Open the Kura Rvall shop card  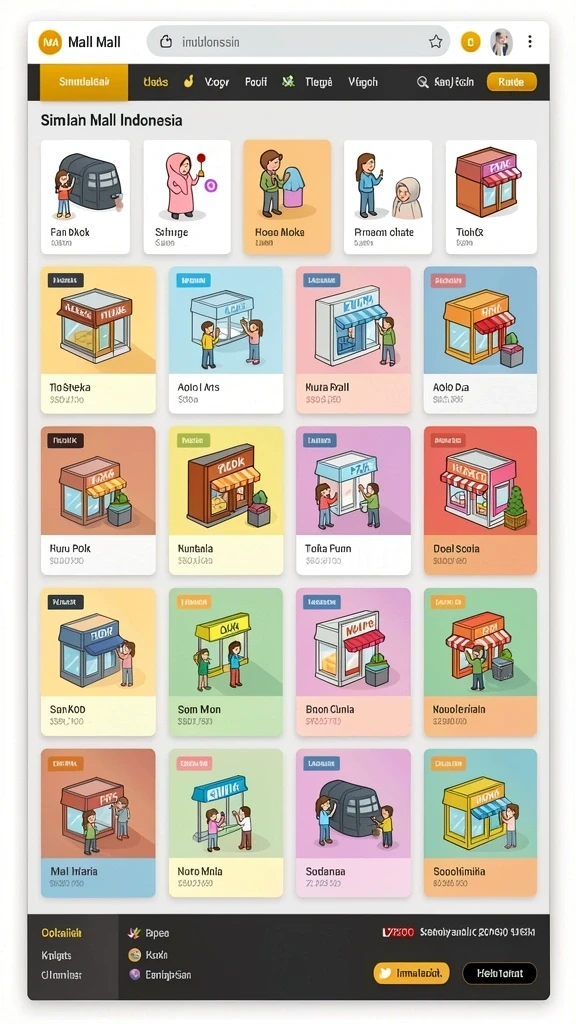pos(353,340)
